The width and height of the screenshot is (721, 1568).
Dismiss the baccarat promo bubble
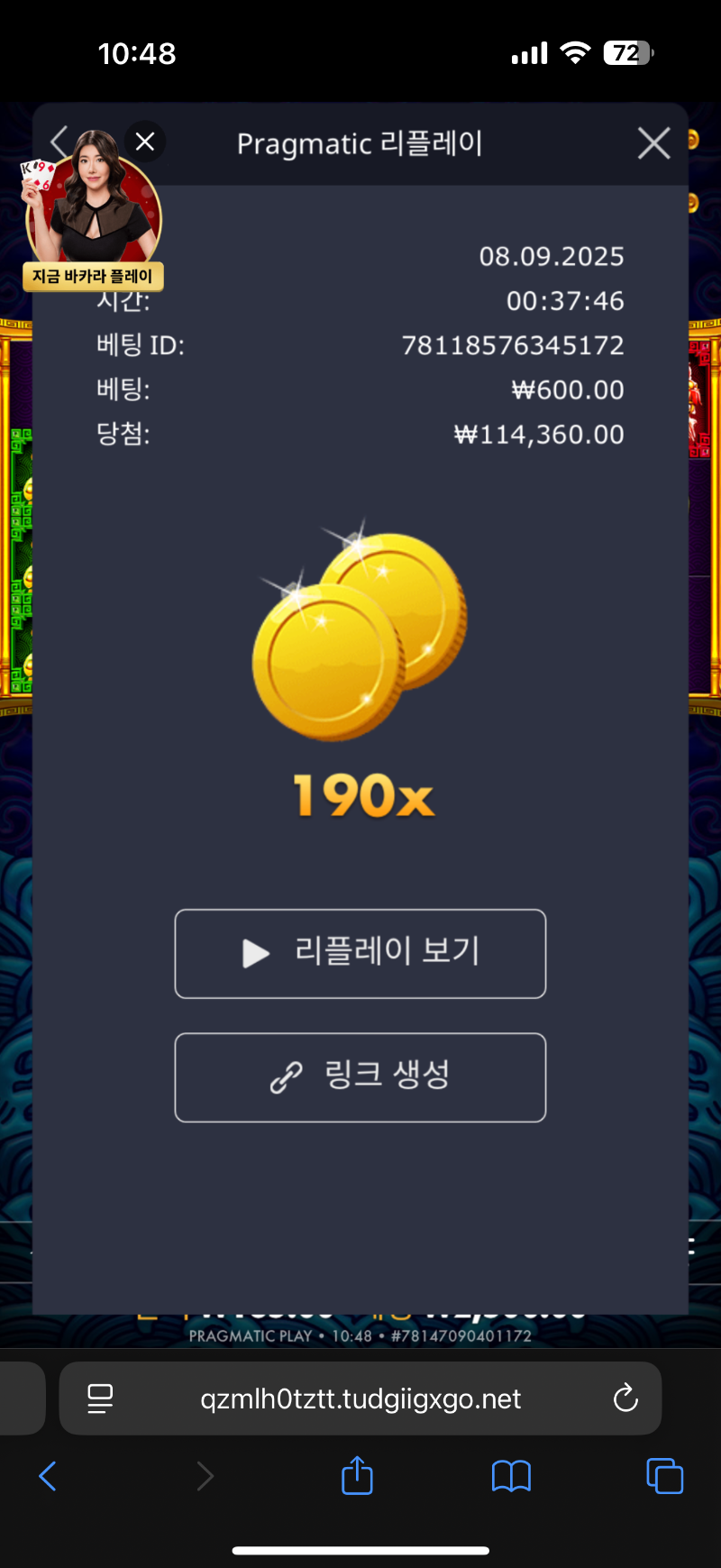[x=144, y=142]
